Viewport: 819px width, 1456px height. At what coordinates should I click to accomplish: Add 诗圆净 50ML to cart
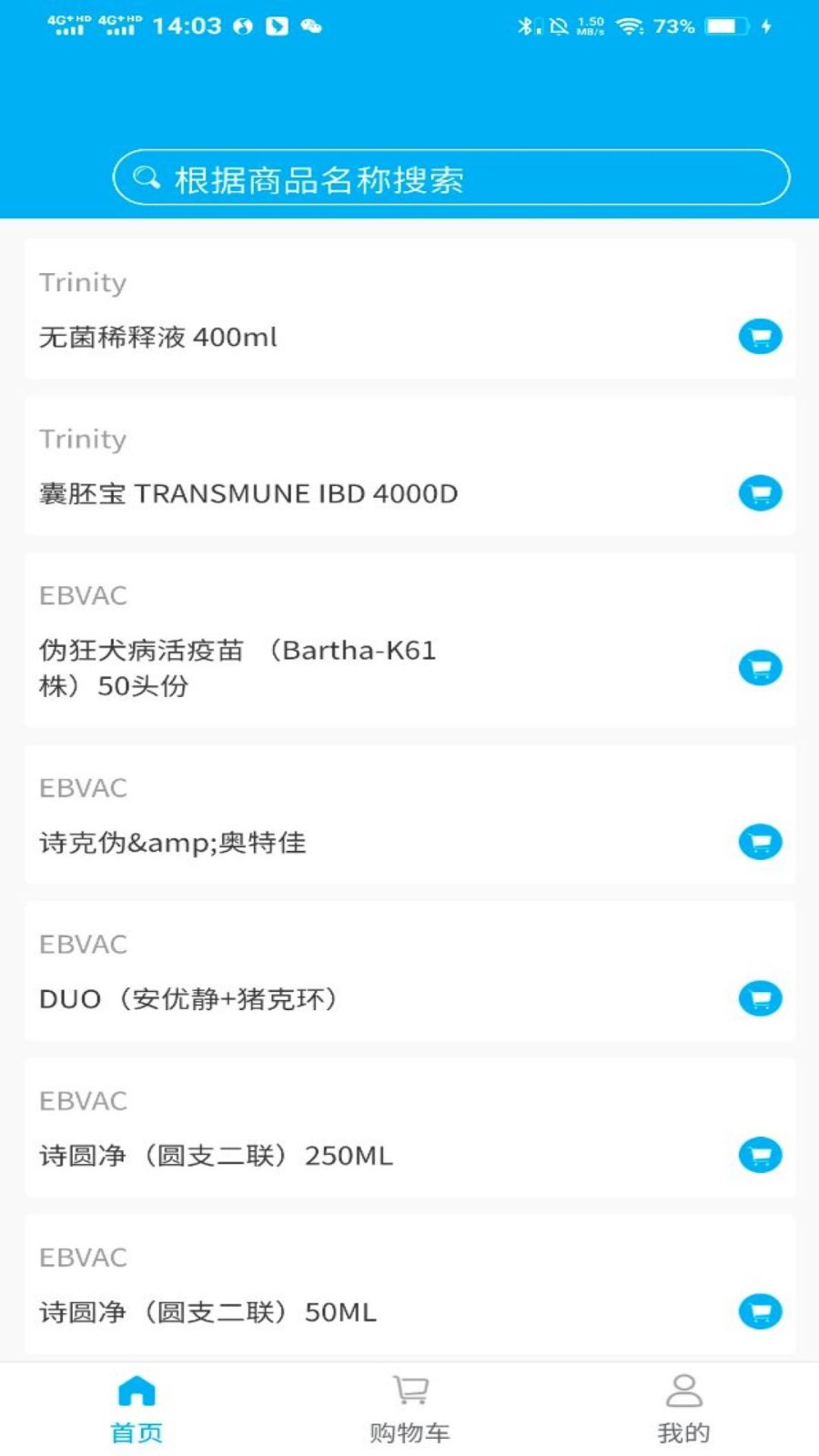tap(760, 1311)
